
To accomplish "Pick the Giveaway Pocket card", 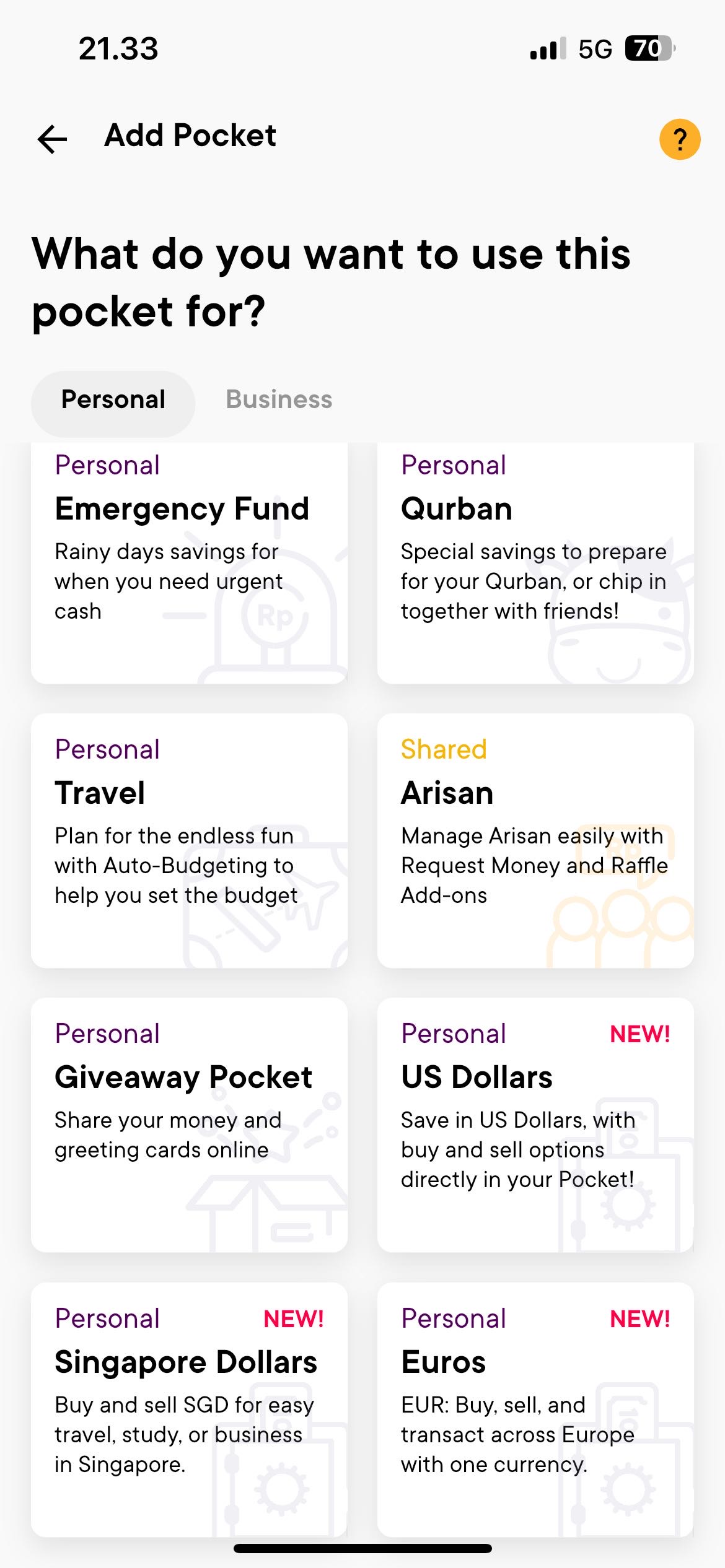I will coord(189,1124).
